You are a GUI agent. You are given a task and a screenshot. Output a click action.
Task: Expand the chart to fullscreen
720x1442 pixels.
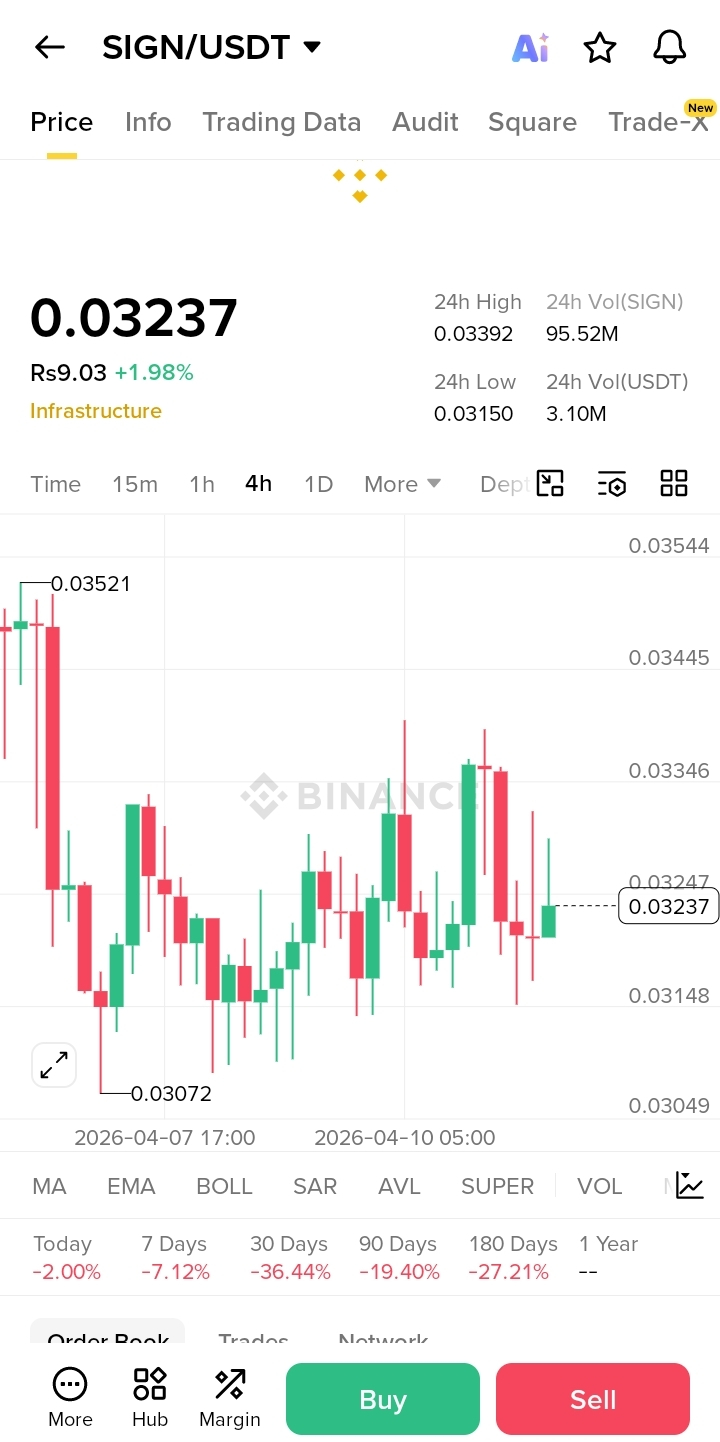click(54, 1065)
